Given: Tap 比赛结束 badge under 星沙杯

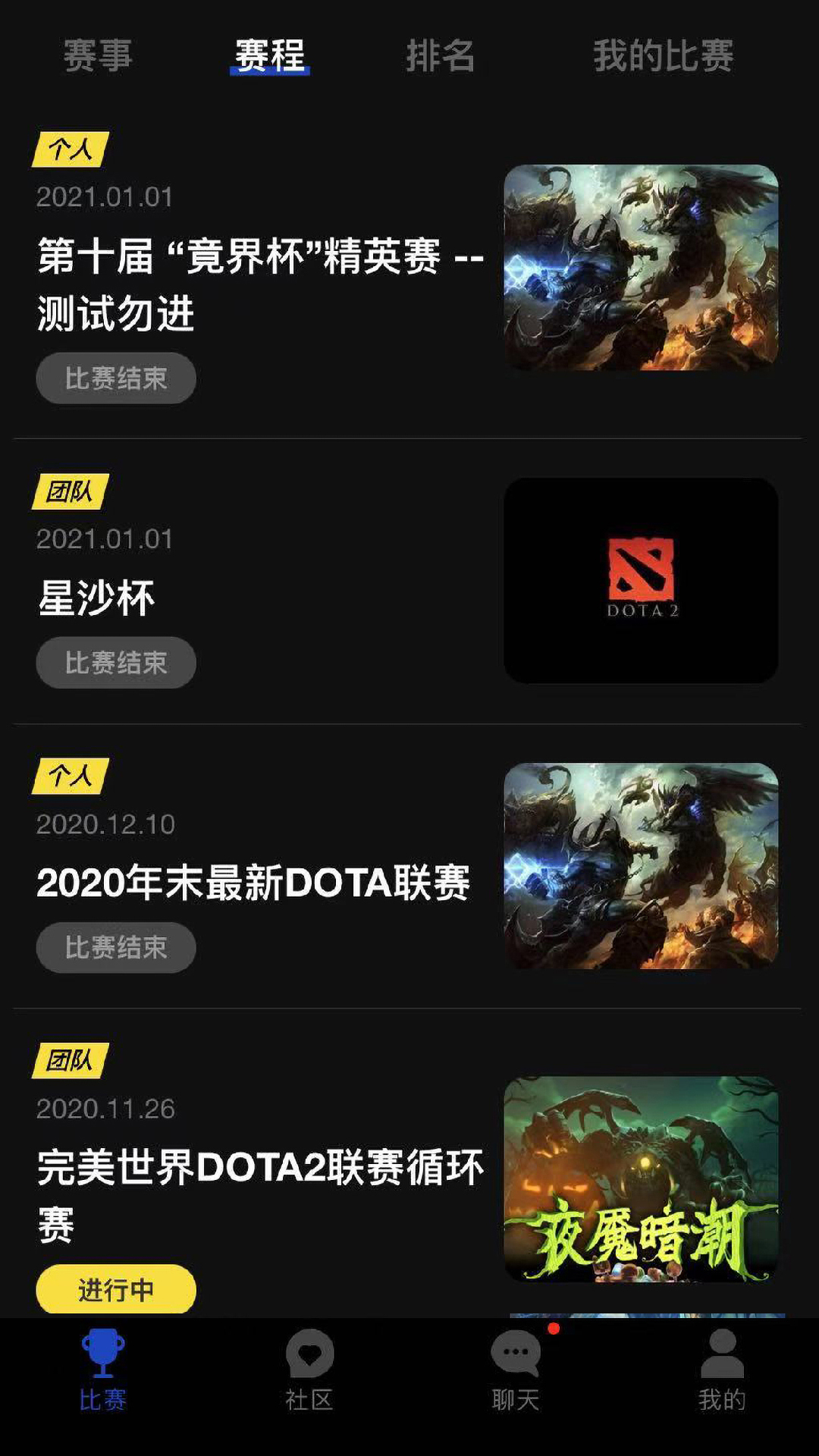Looking at the screenshot, I should 115,662.
